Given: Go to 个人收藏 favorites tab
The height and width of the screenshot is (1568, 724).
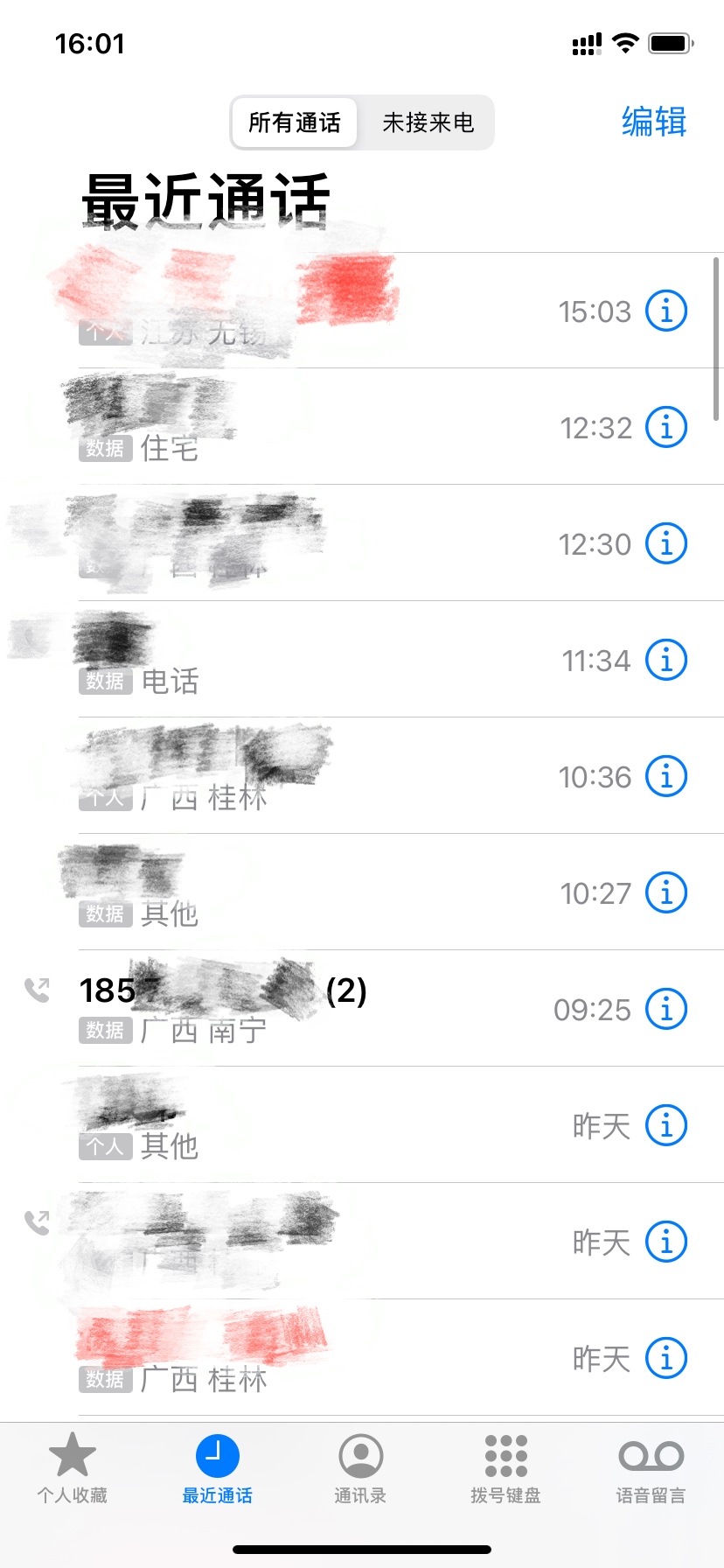Looking at the screenshot, I should [73, 1468].
